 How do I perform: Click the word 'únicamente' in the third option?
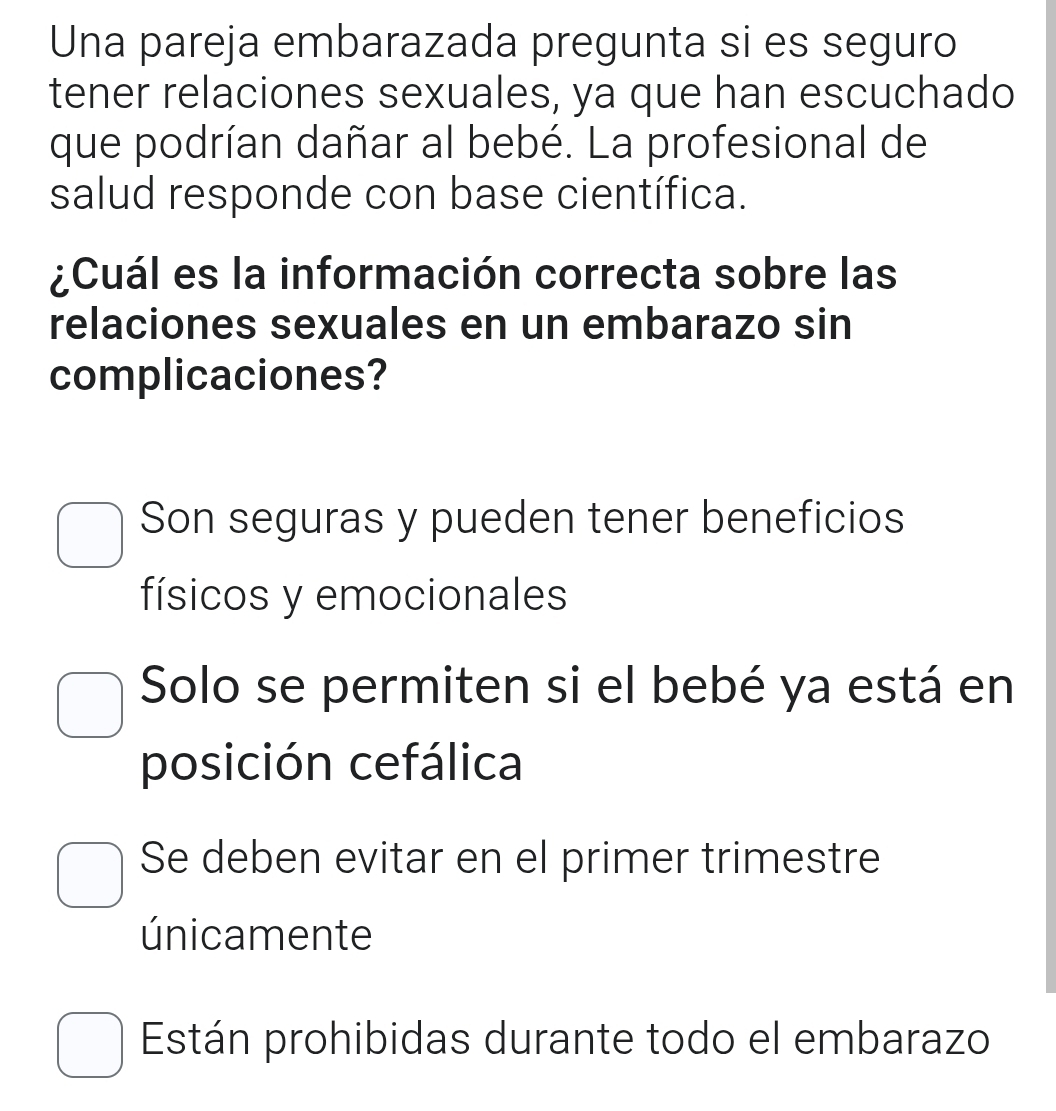pyautogui.click(x=257, y=936)
